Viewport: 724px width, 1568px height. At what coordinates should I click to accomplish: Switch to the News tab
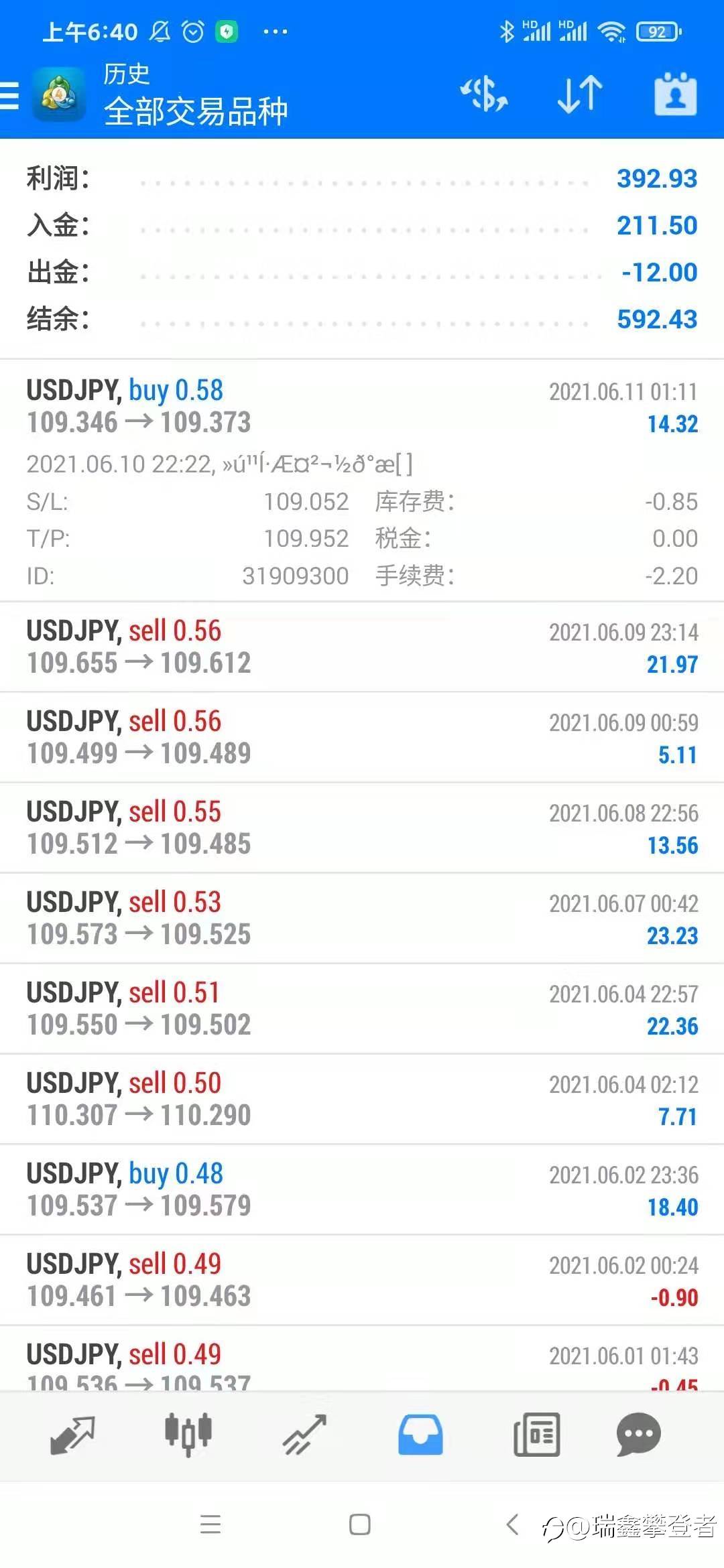(x=536, y=1435)
